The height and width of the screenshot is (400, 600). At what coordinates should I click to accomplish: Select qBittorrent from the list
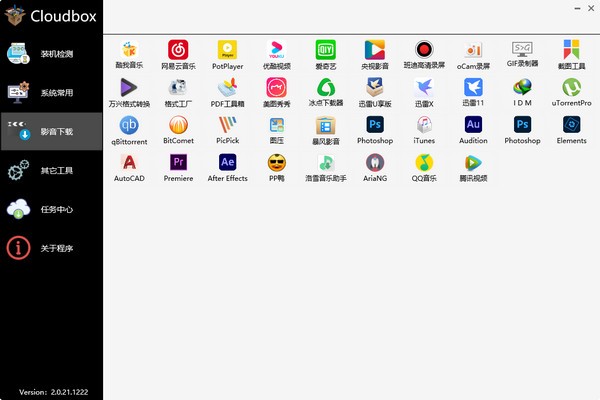point(130,130)
